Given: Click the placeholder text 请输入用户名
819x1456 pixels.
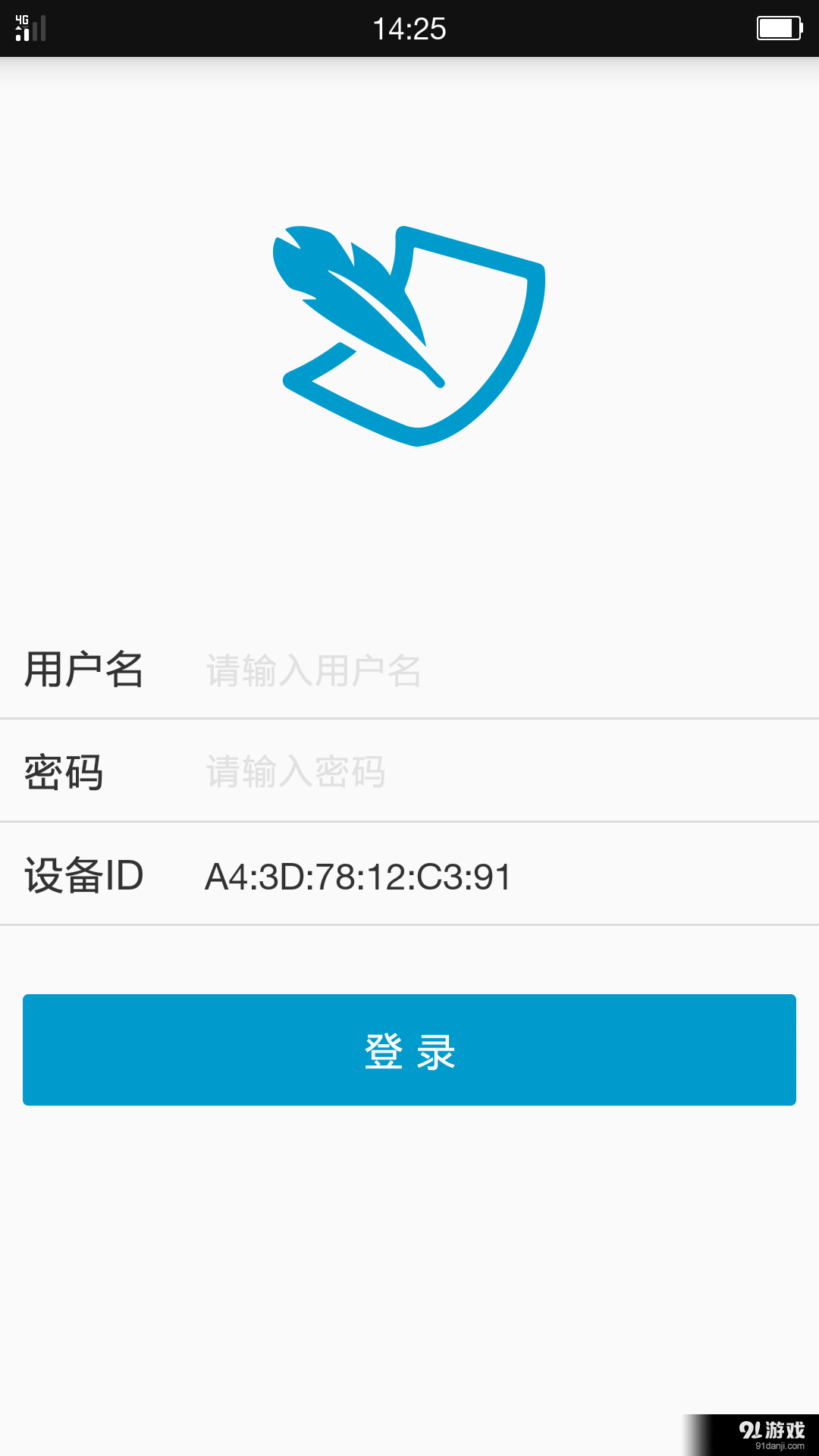Looking at the screenshot, I should pyautogui.click(x=312, y=670).
